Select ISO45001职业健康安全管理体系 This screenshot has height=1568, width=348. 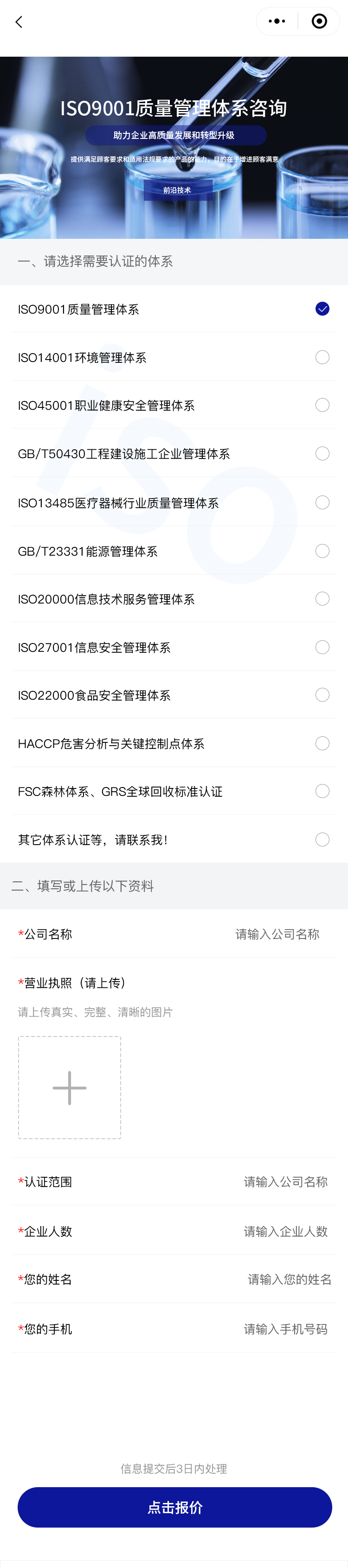click(322, 405)
